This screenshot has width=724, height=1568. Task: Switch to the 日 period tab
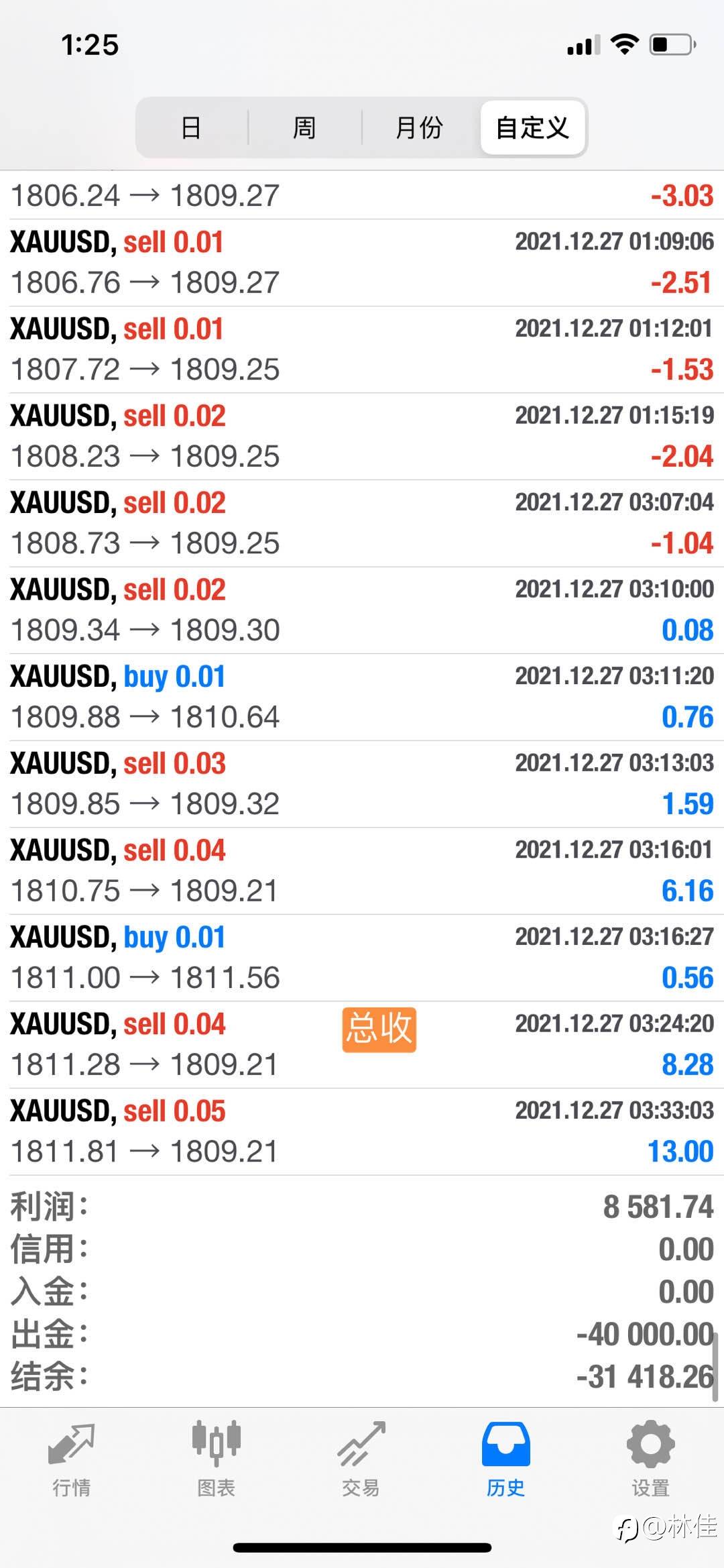click(192, 127)
